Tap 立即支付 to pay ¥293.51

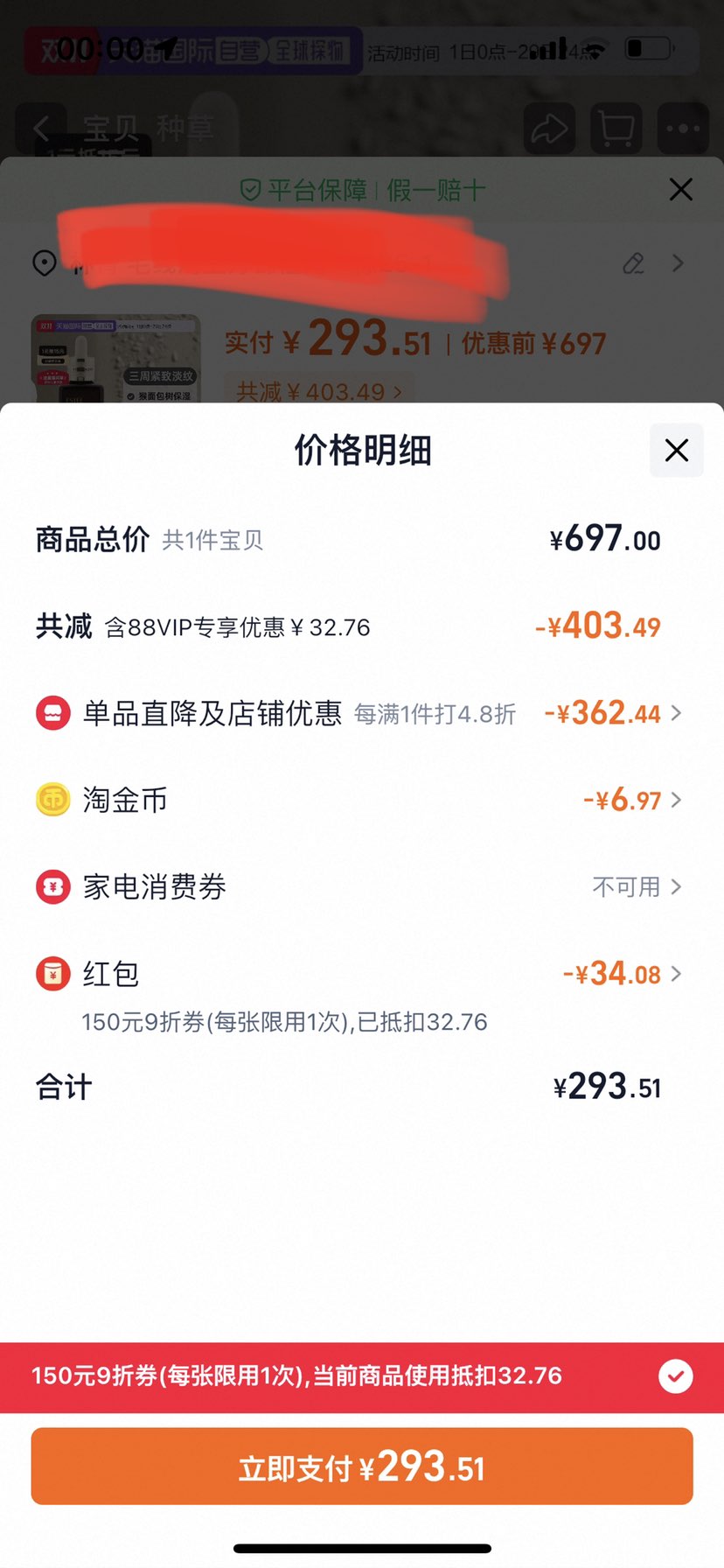click(x=362, y=1467)
